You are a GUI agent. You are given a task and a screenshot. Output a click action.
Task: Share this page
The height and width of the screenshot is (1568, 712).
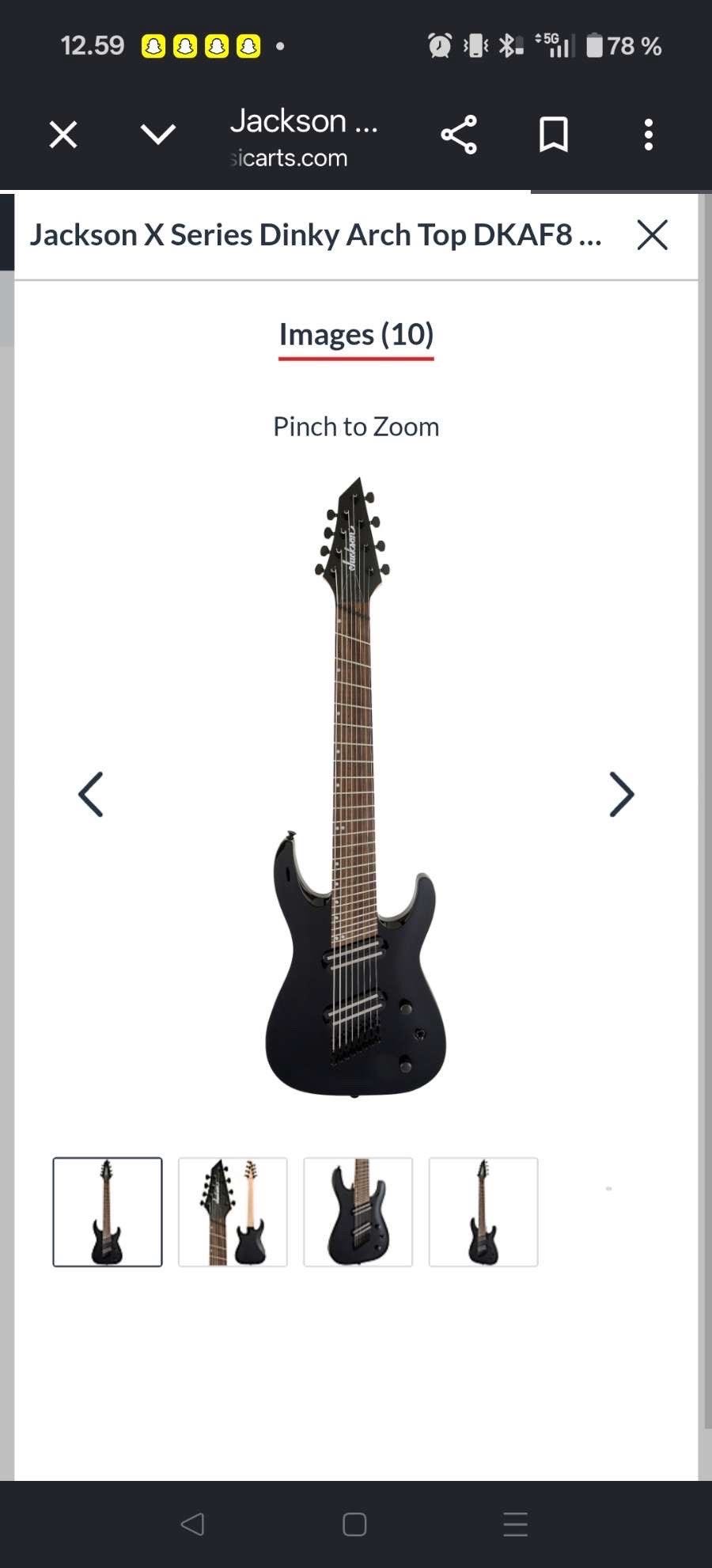(459, 135)
